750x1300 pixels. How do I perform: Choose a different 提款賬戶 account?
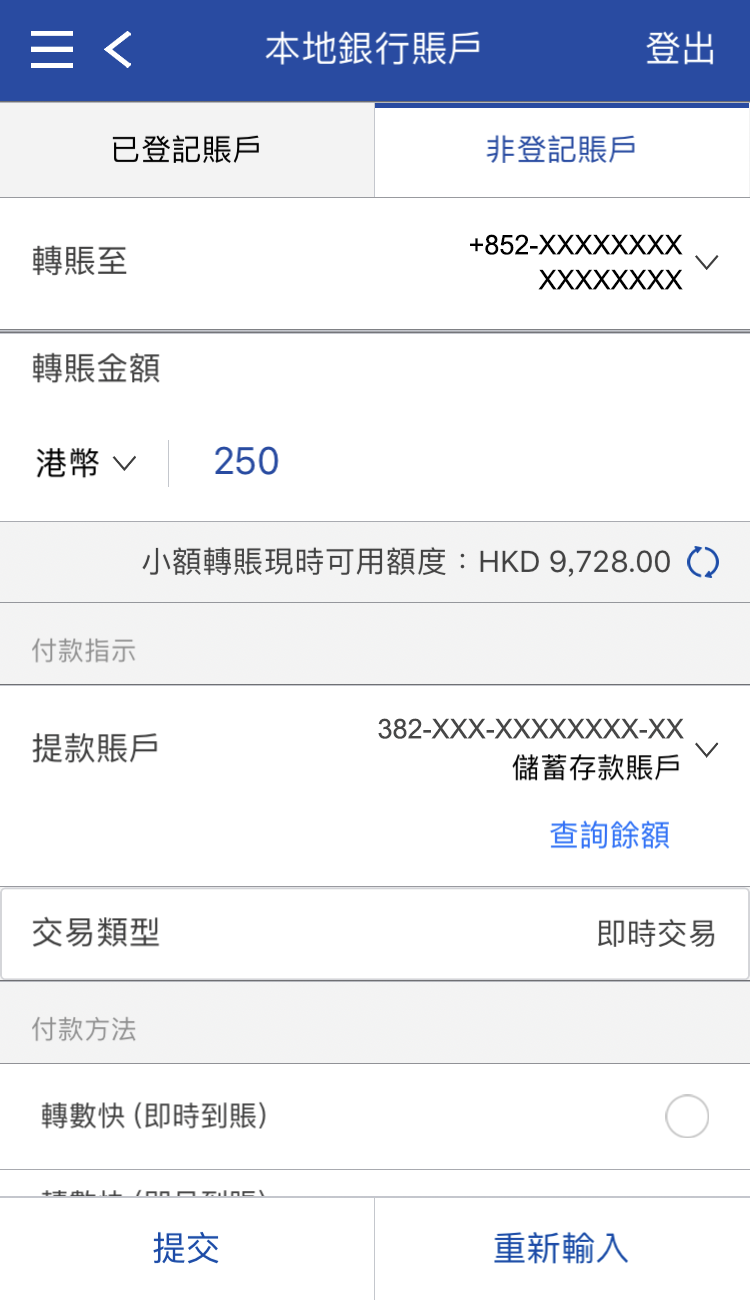pos(706,749)
